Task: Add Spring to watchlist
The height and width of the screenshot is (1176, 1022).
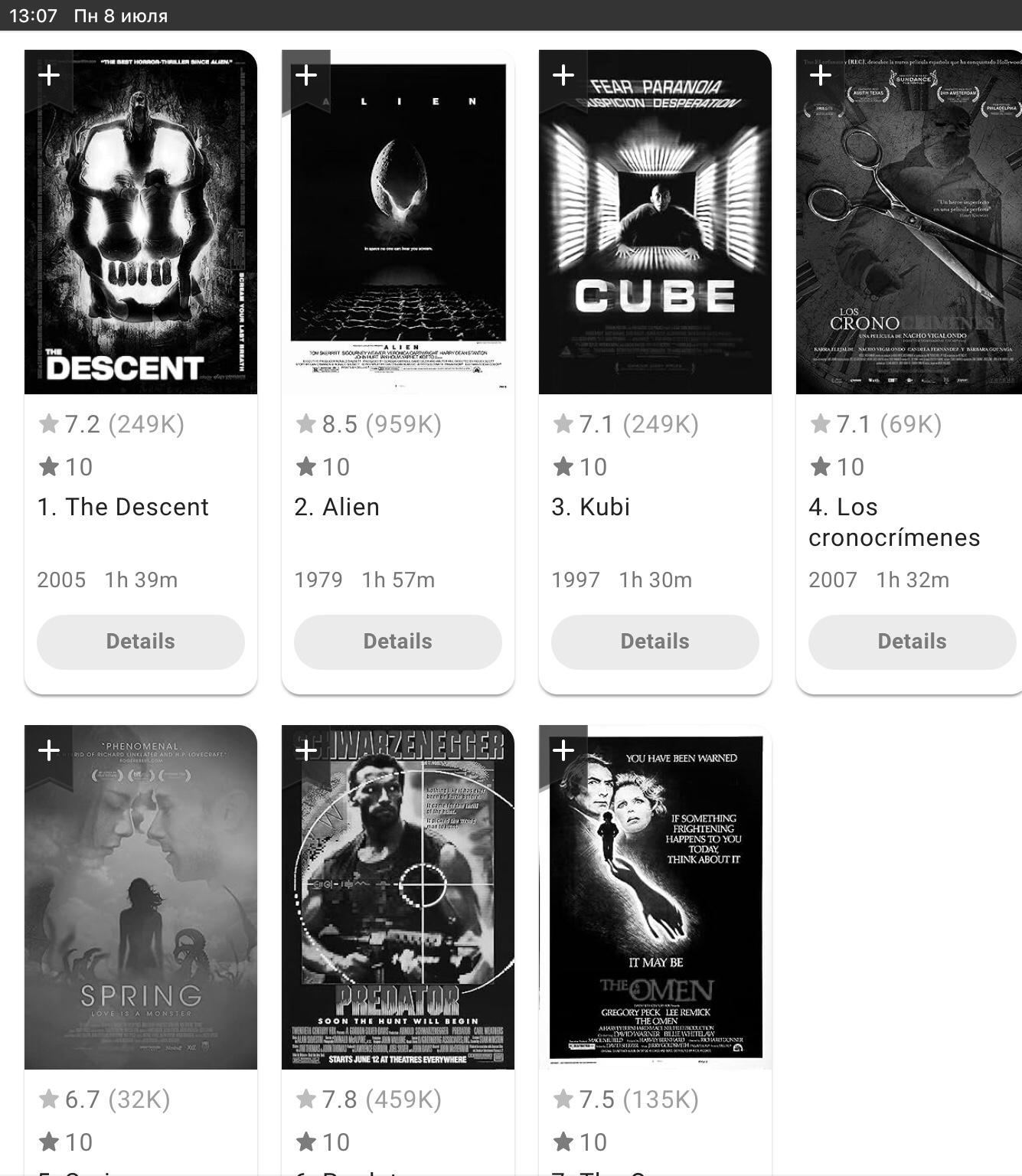Action: point(49,750)
